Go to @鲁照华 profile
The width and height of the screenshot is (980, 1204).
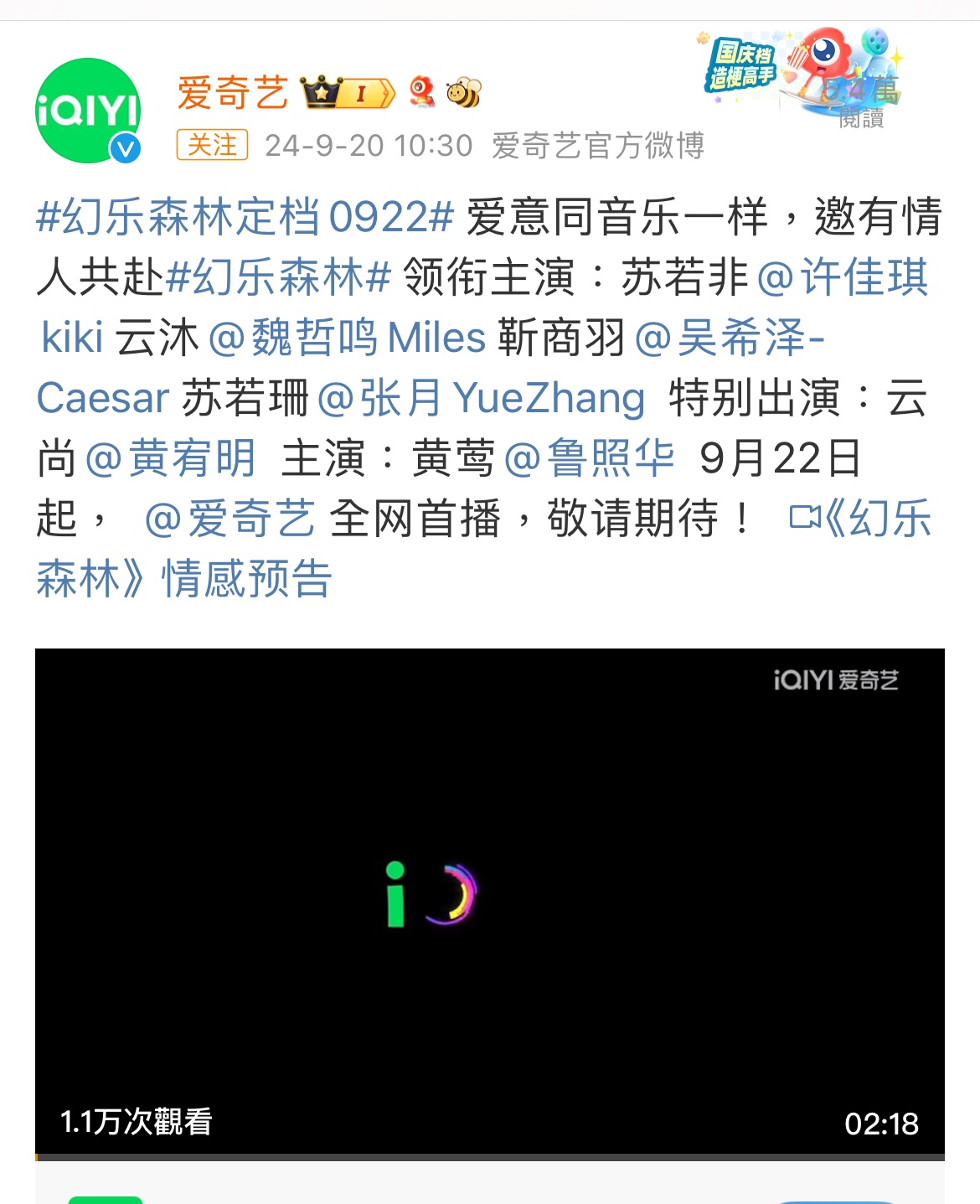pyautogui.click(x=590, y=458)
